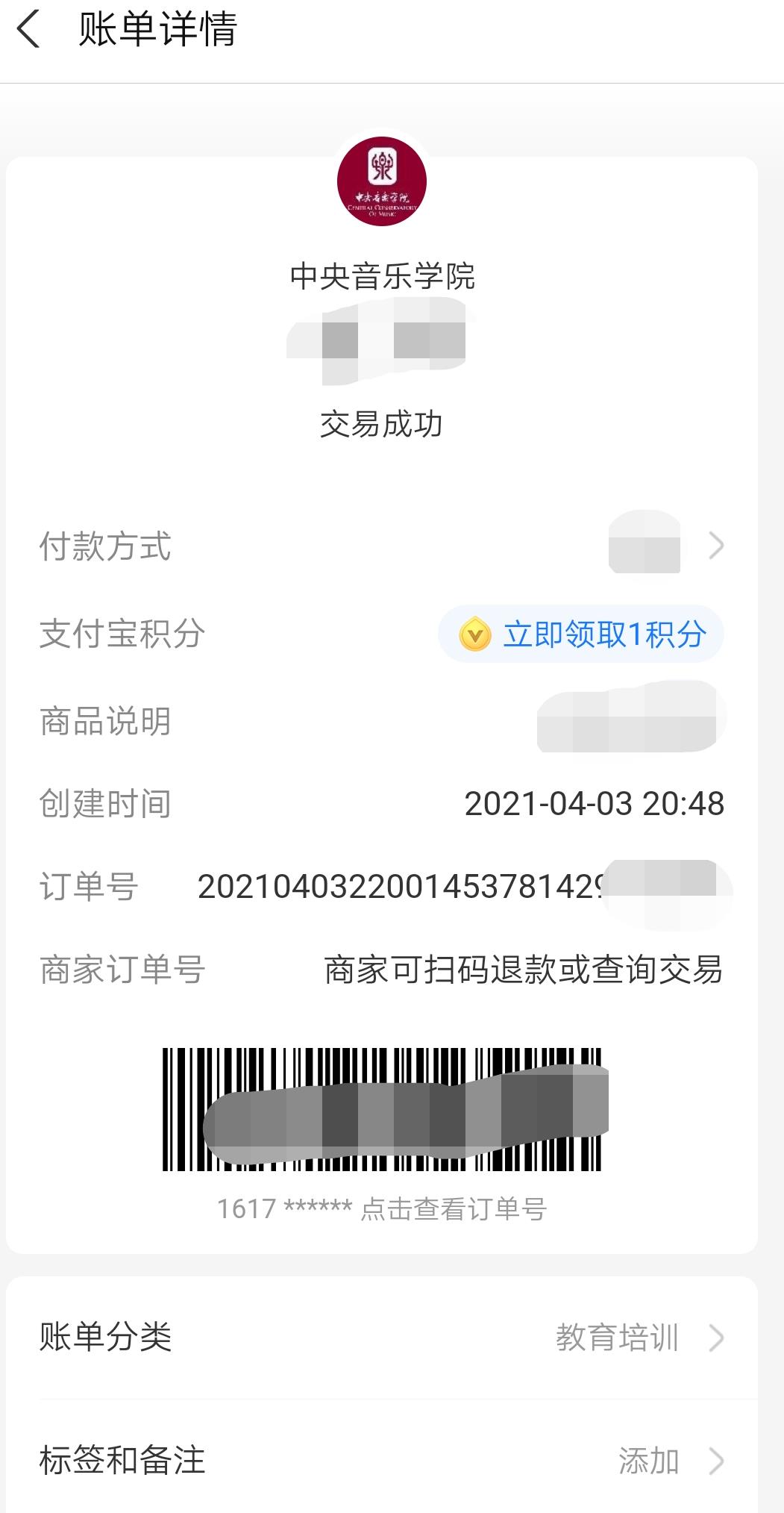Tap 点击查看订单号 to reveal the order number
Screen dimensions: 784x1513
pyautogui.click(x=454, y=1208)
